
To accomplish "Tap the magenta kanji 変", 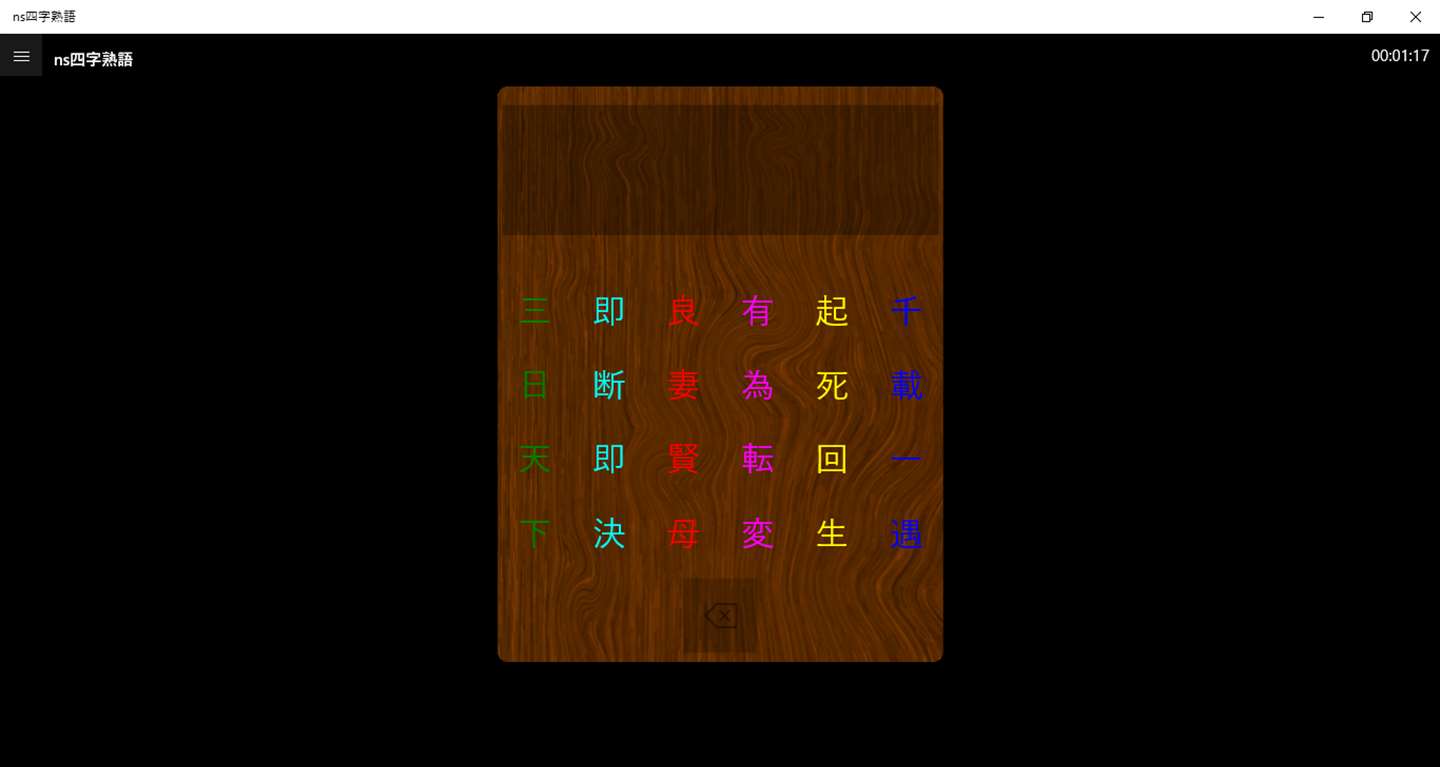I will pos(757,534).
